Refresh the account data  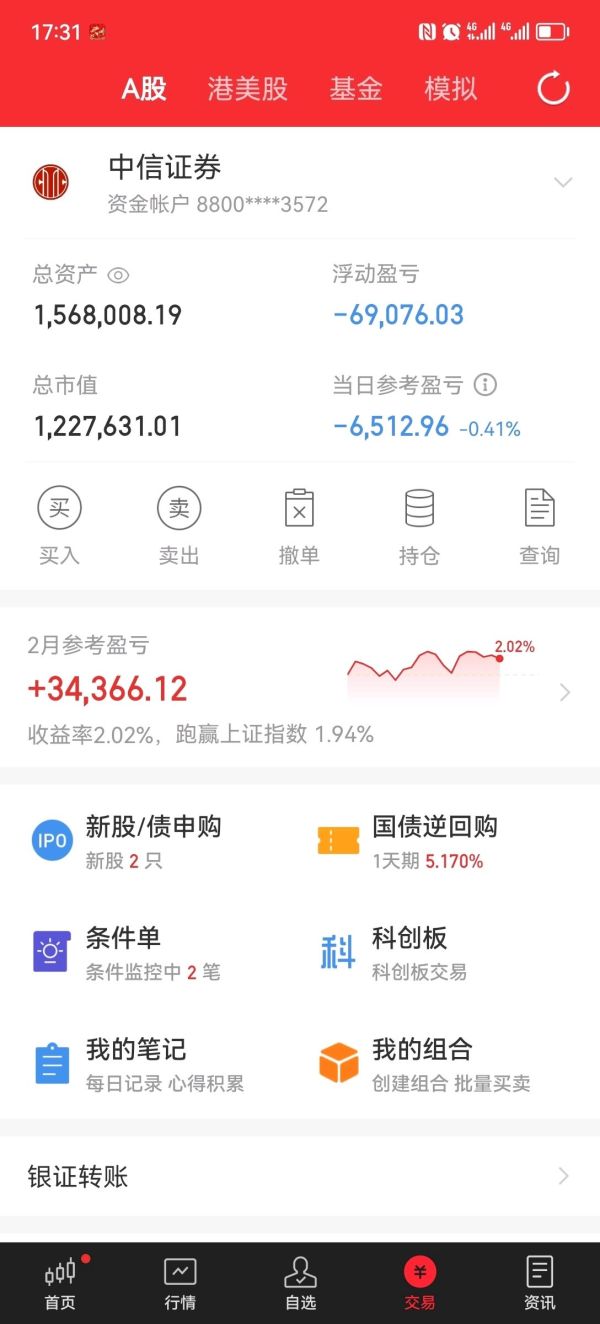click(553, 88)
